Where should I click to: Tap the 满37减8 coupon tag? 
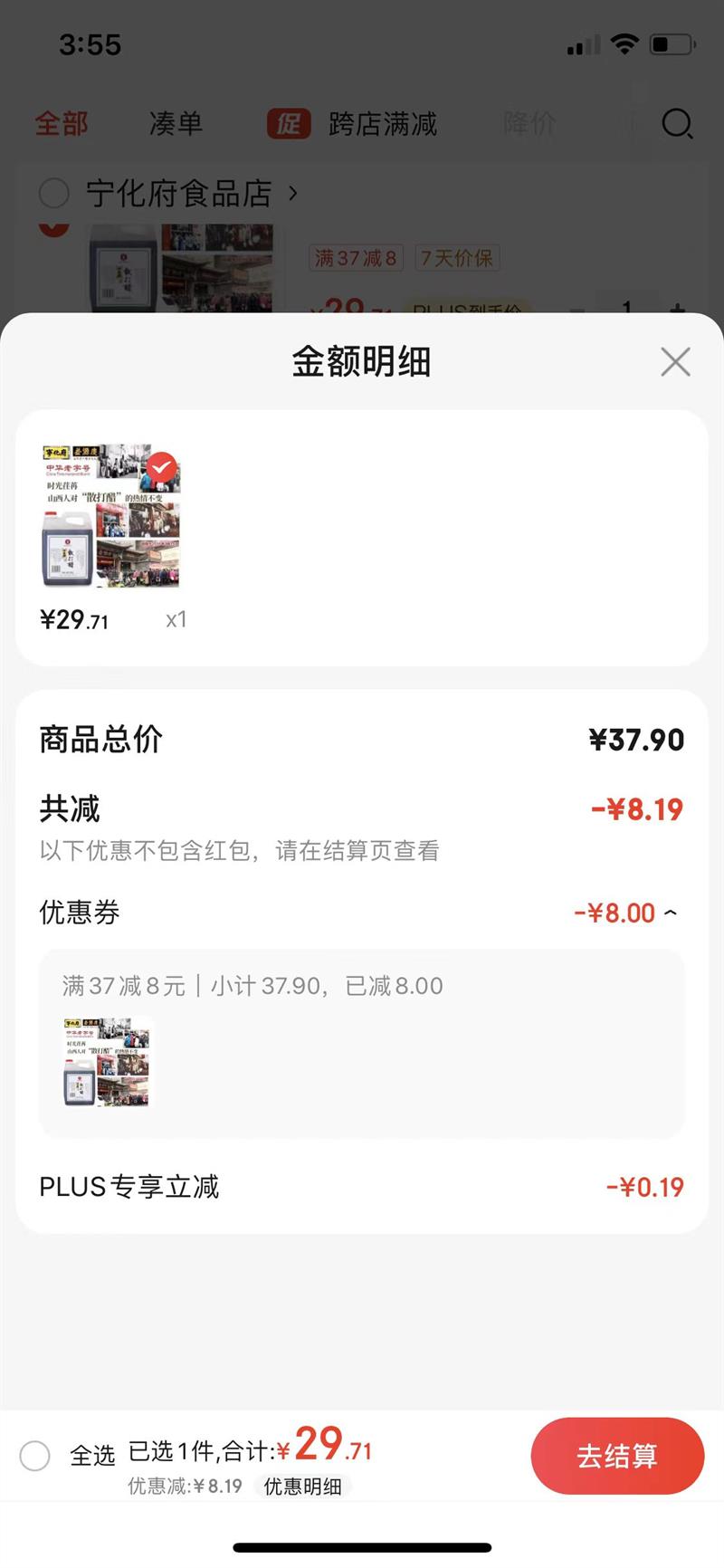click(357, 258)
